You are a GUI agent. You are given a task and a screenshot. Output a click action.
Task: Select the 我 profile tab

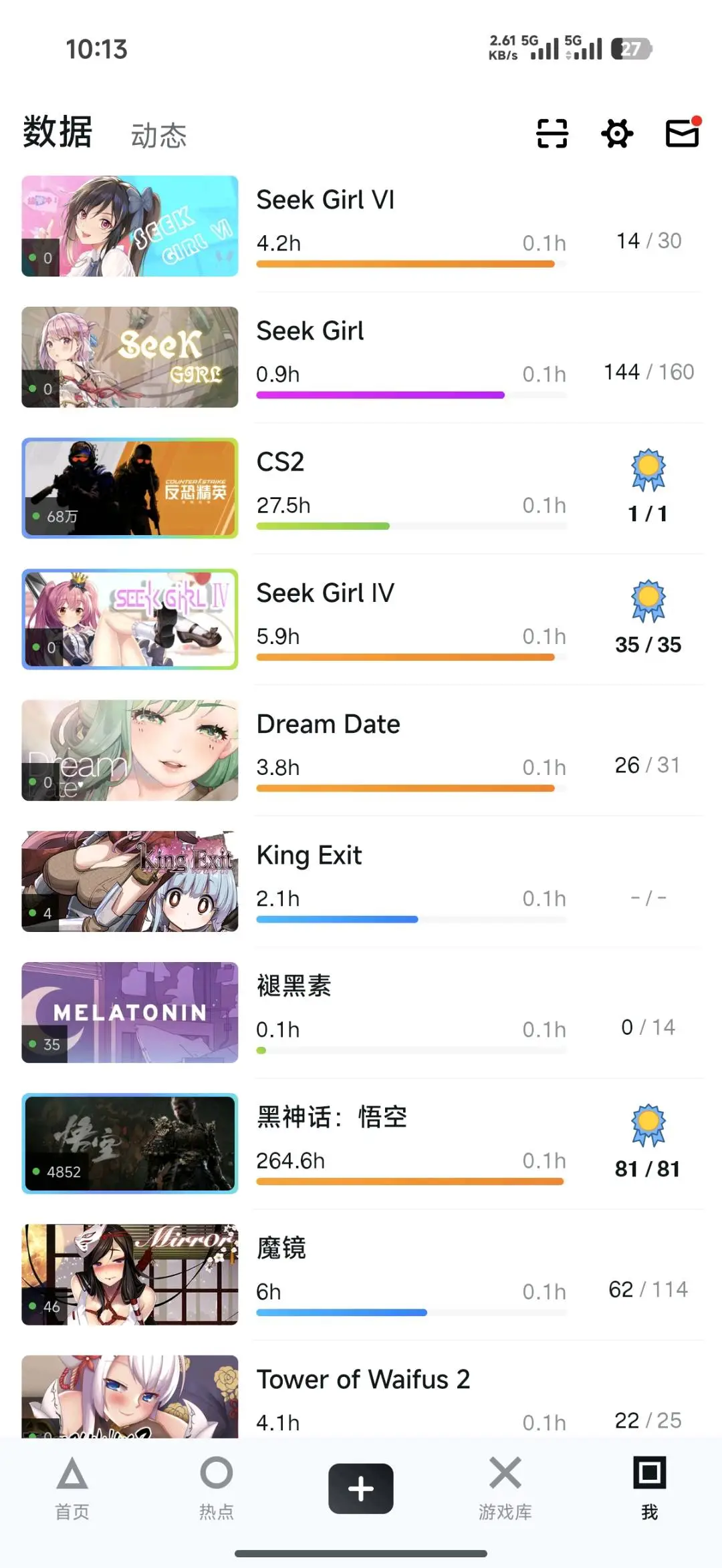click(x=650, y=1488)
